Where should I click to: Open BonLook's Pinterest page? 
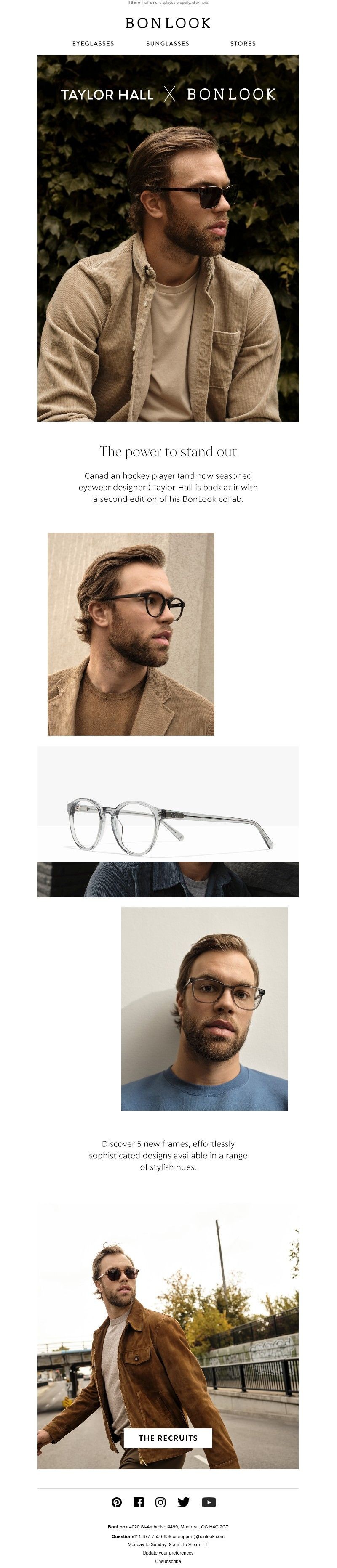(116, 1502)
